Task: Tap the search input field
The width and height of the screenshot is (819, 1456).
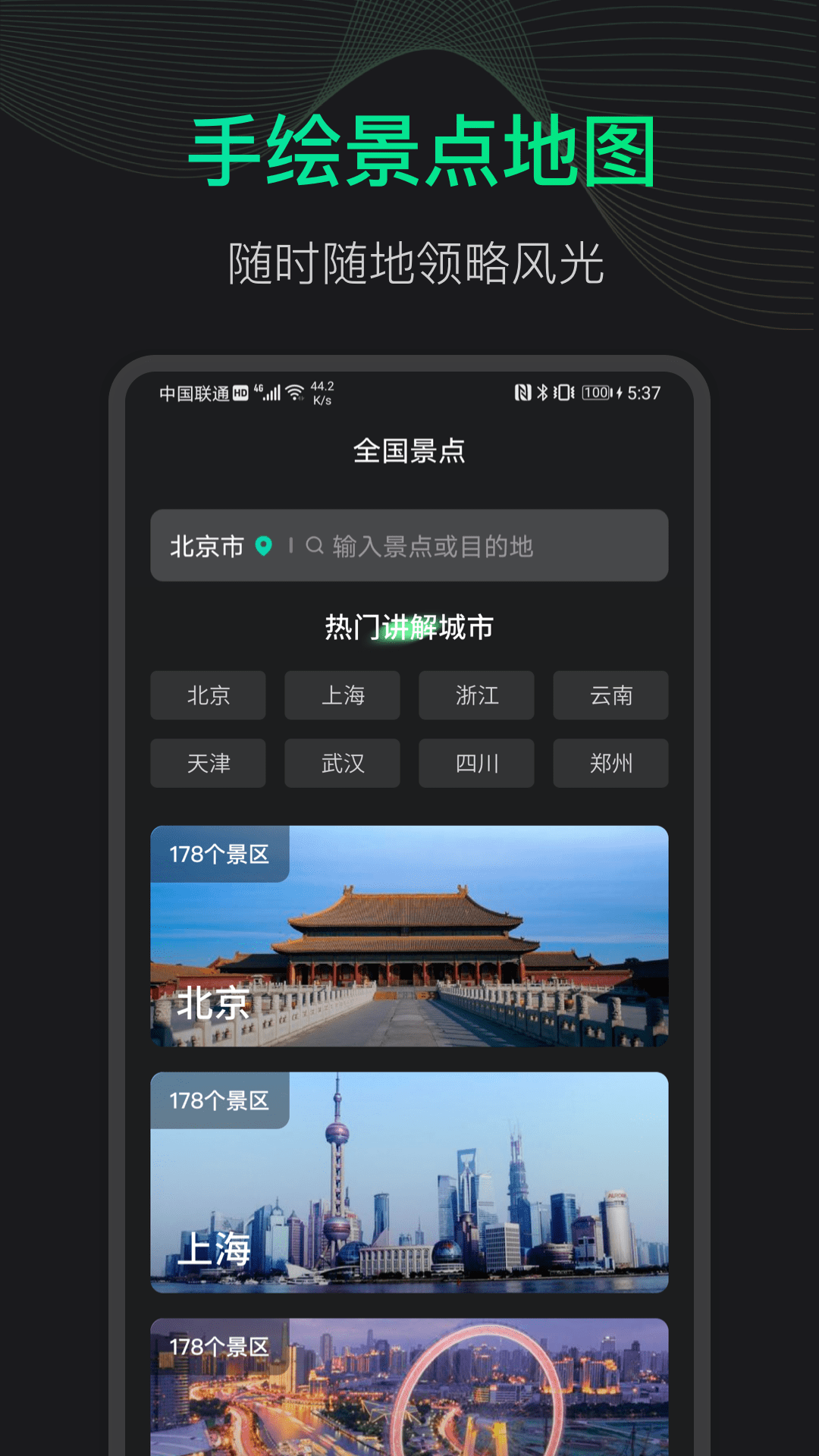Action: (455, 545)
